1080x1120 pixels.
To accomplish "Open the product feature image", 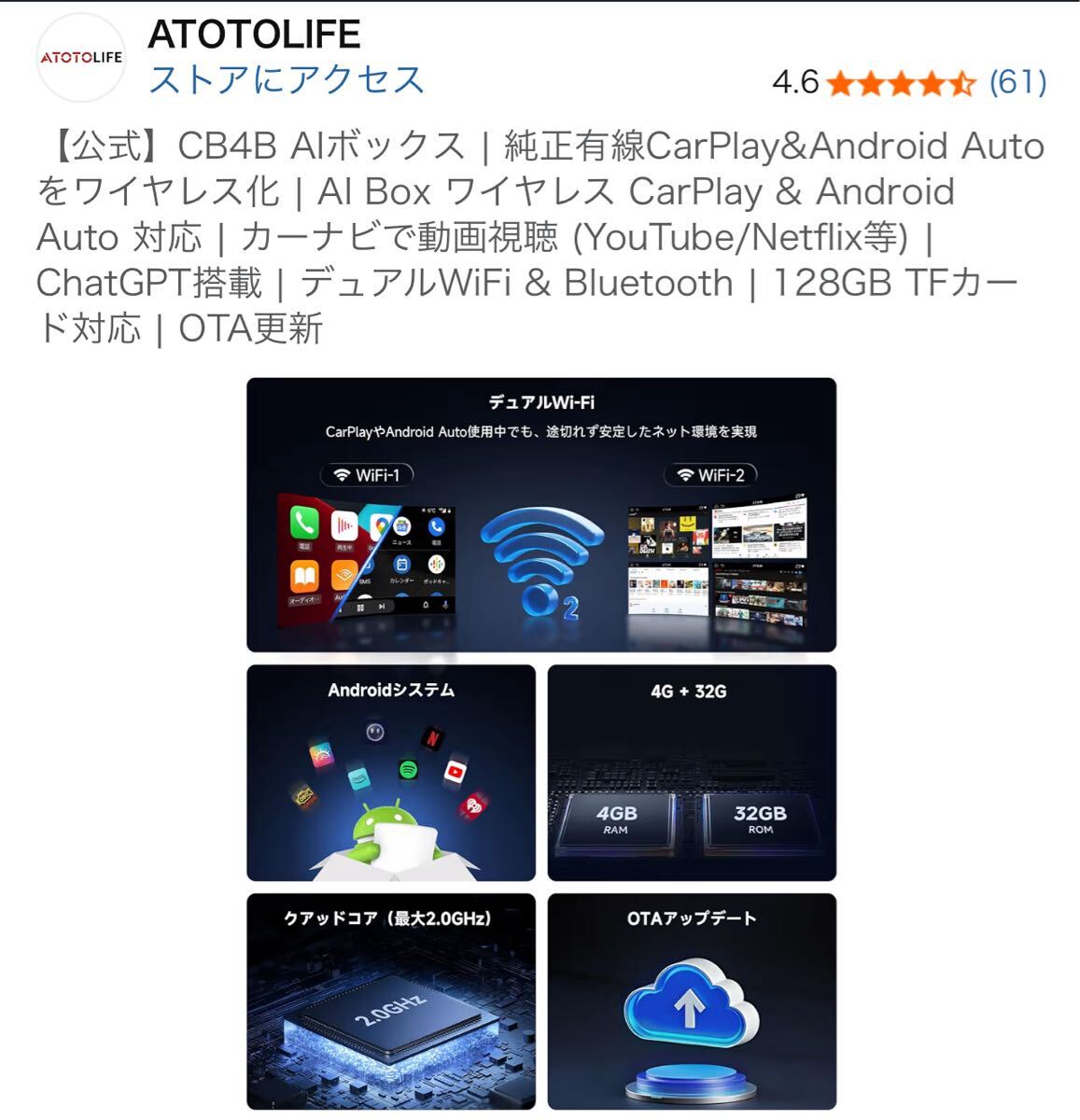I will [540, 743].
